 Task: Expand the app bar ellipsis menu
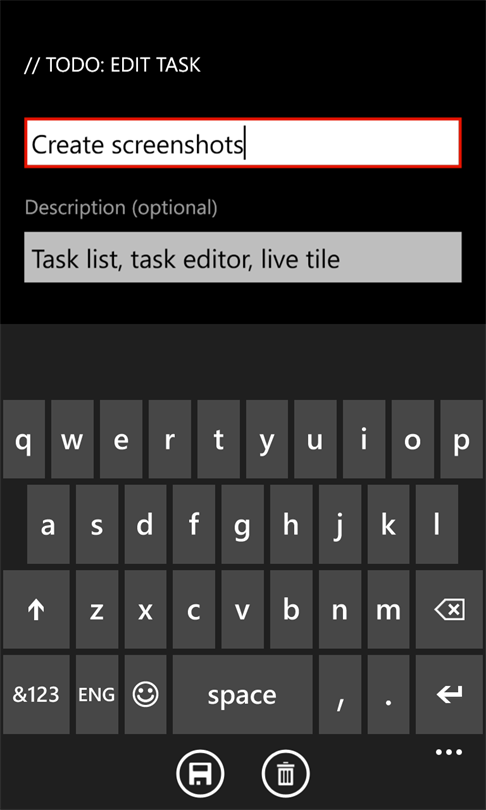449,752
